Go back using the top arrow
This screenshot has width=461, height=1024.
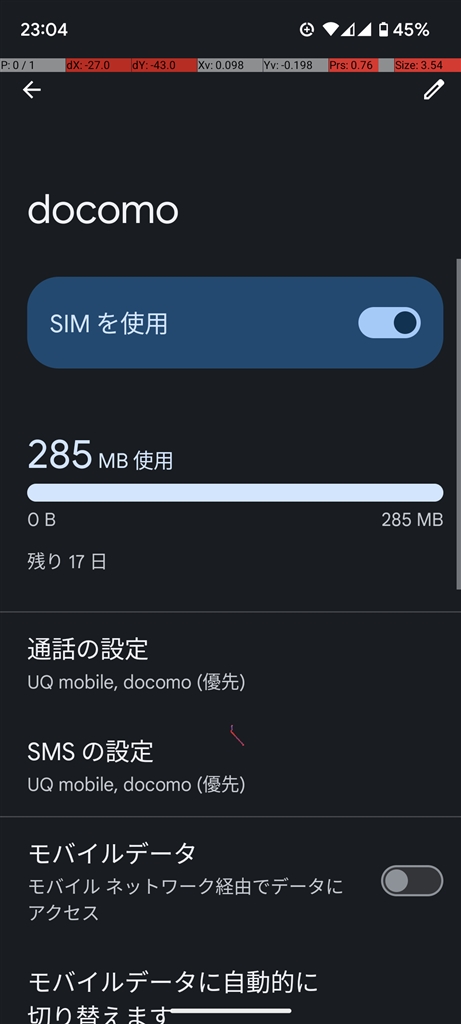pos(31,89)
